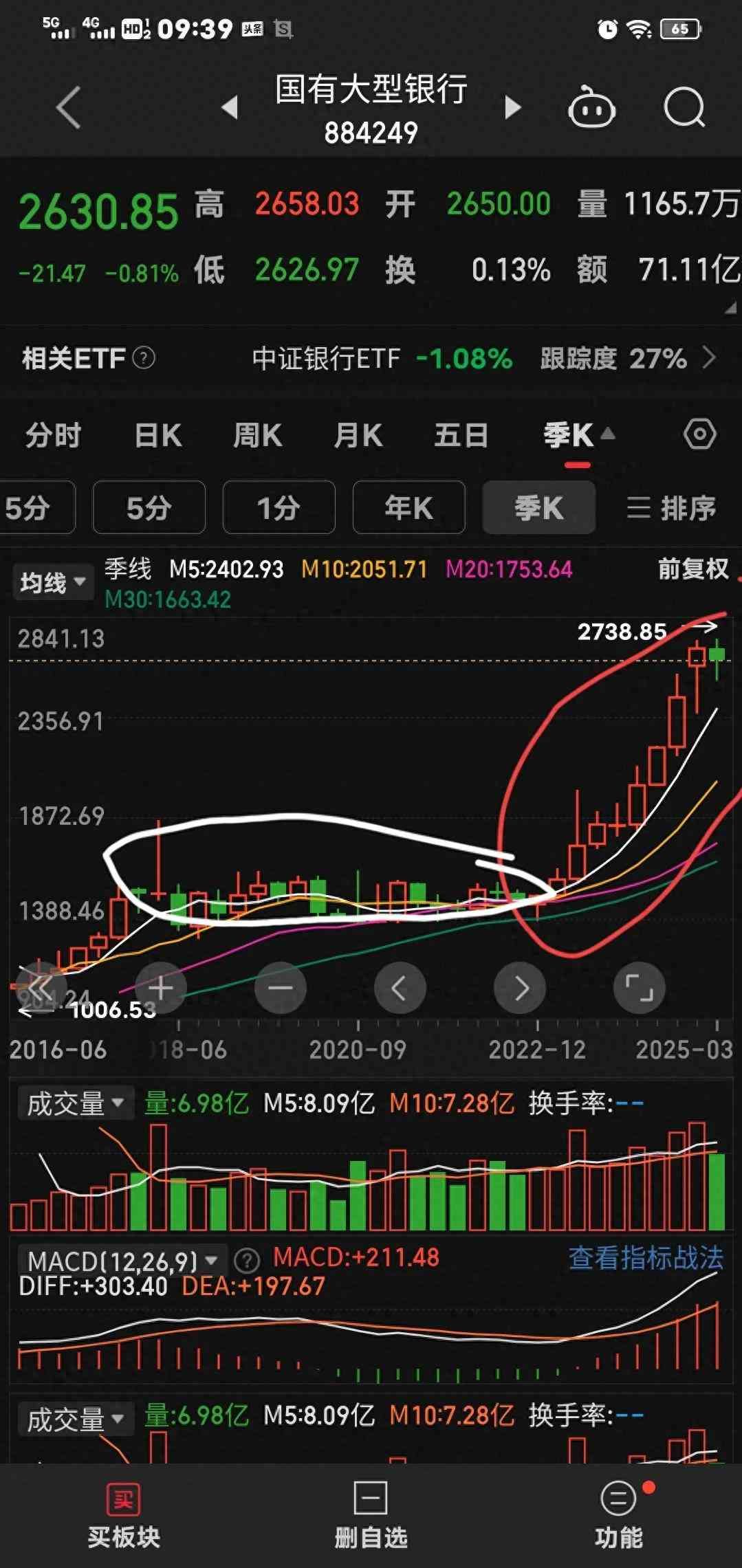Image resolution: width=742 pixels, height=1568 pixels.
Task: Select the 年K period chip
Action: pos(408,508)
